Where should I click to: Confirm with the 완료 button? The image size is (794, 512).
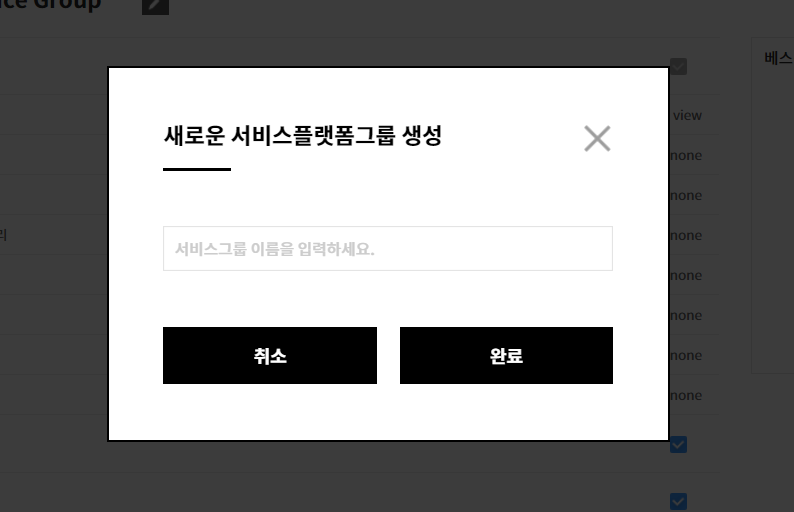506,355
